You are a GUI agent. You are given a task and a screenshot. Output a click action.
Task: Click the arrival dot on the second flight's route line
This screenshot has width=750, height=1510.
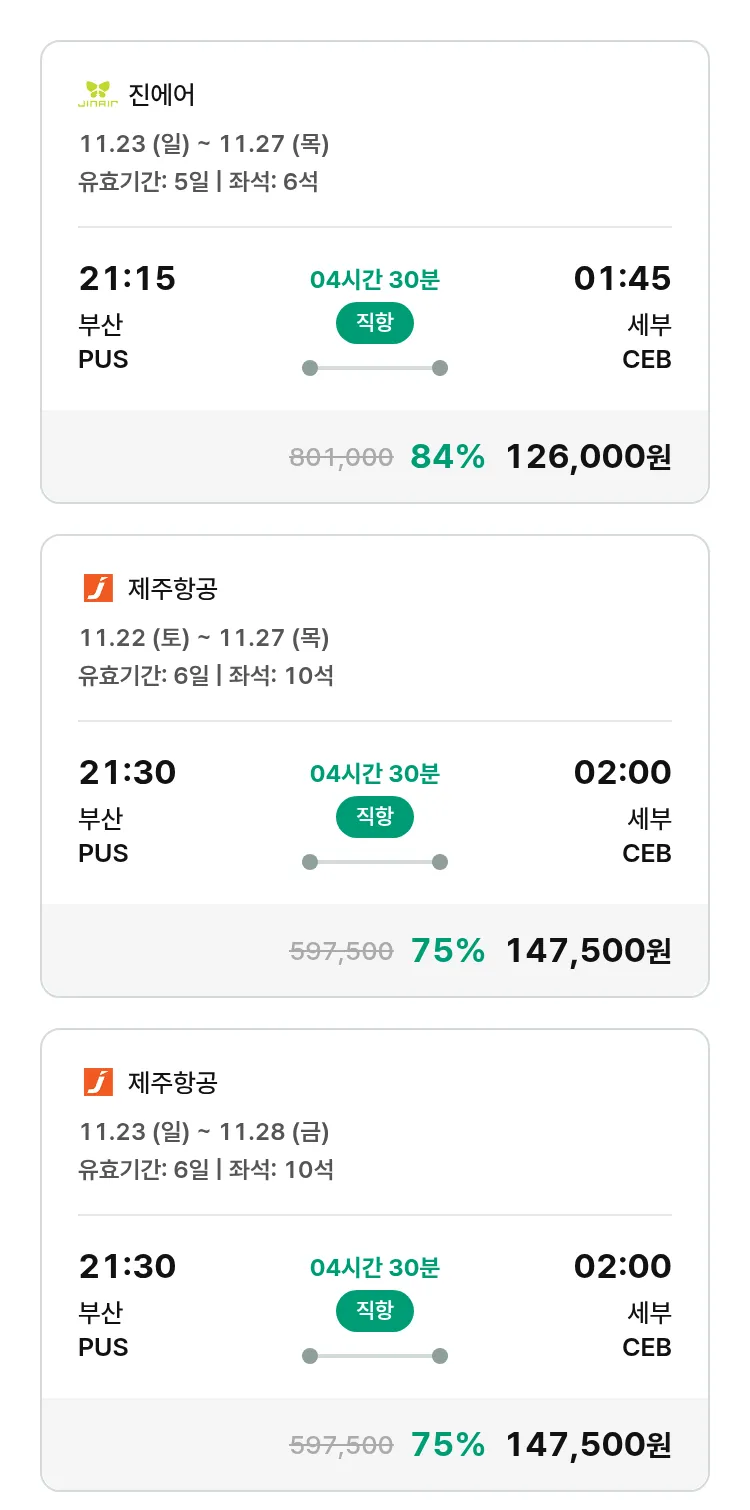pos(441,860)
